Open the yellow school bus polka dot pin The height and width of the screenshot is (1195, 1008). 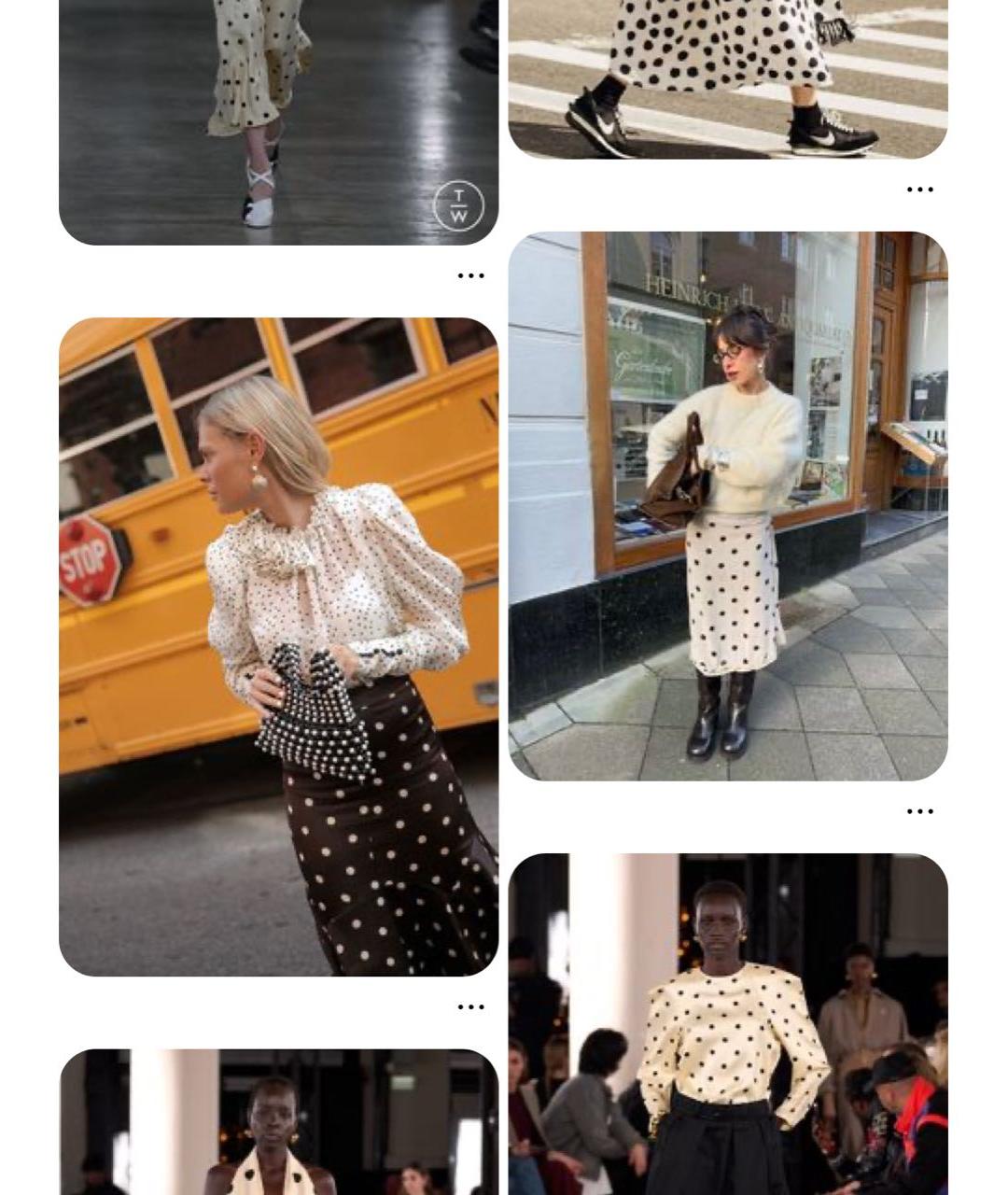278,646
